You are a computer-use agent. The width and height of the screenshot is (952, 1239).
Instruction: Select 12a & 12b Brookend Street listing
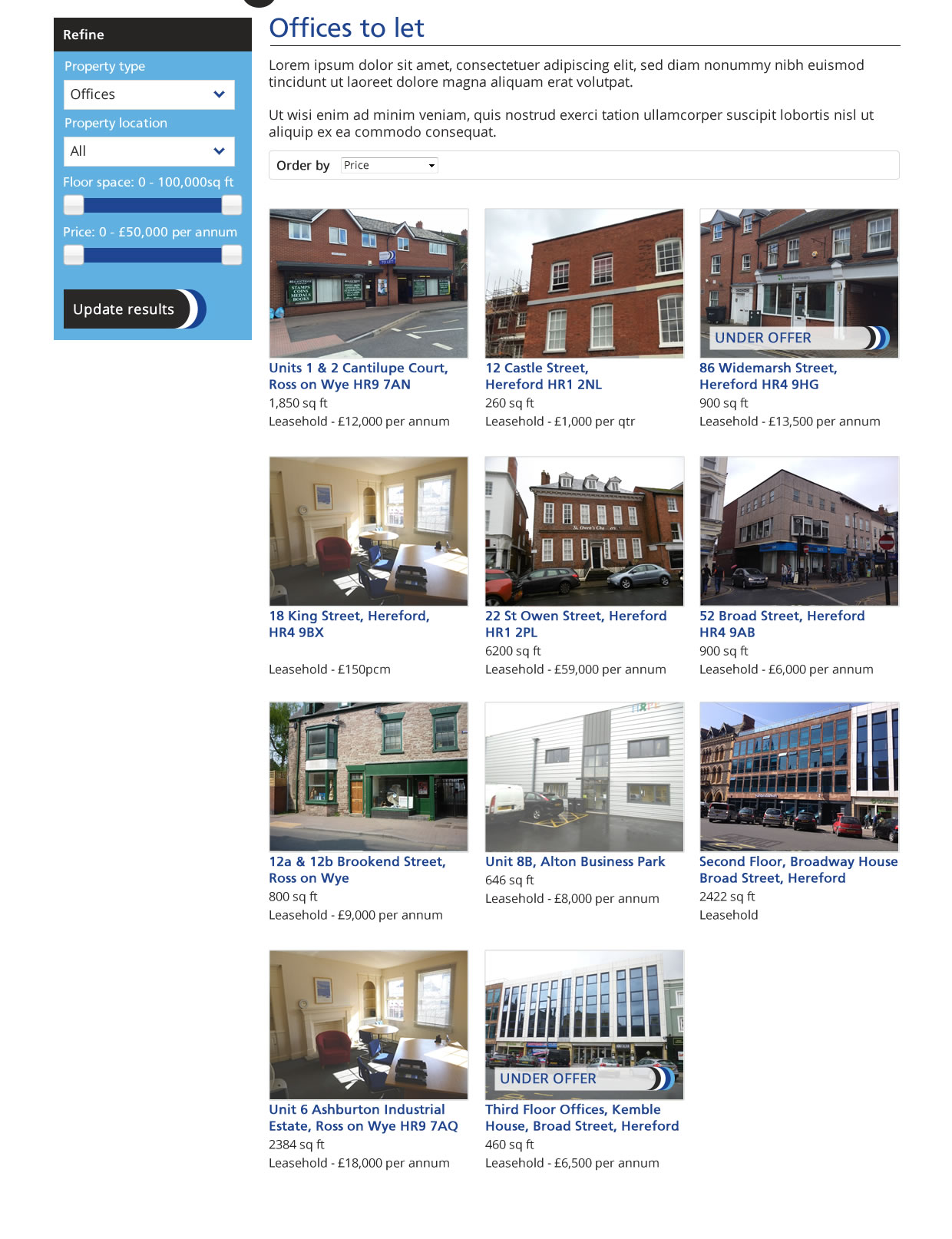tap(357, 870)
